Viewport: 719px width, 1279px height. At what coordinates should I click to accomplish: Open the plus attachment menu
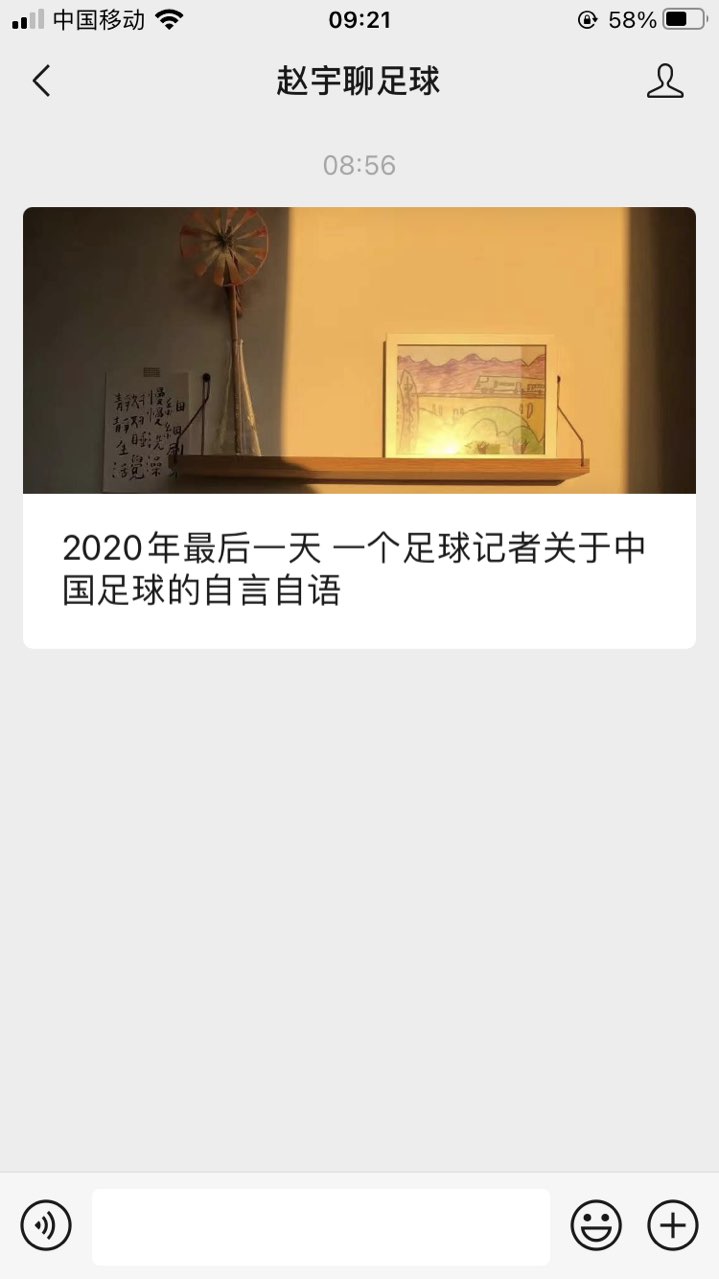(673, 1224)
